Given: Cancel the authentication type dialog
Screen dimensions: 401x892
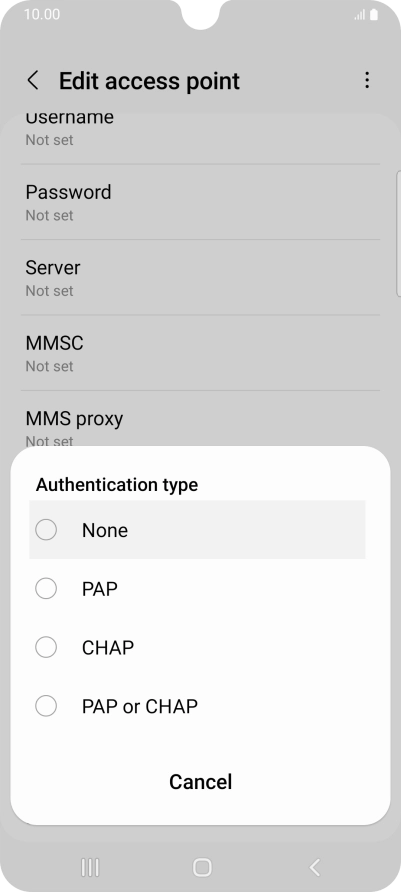Looking at the screenshot, I should click(x=200, y=782).
